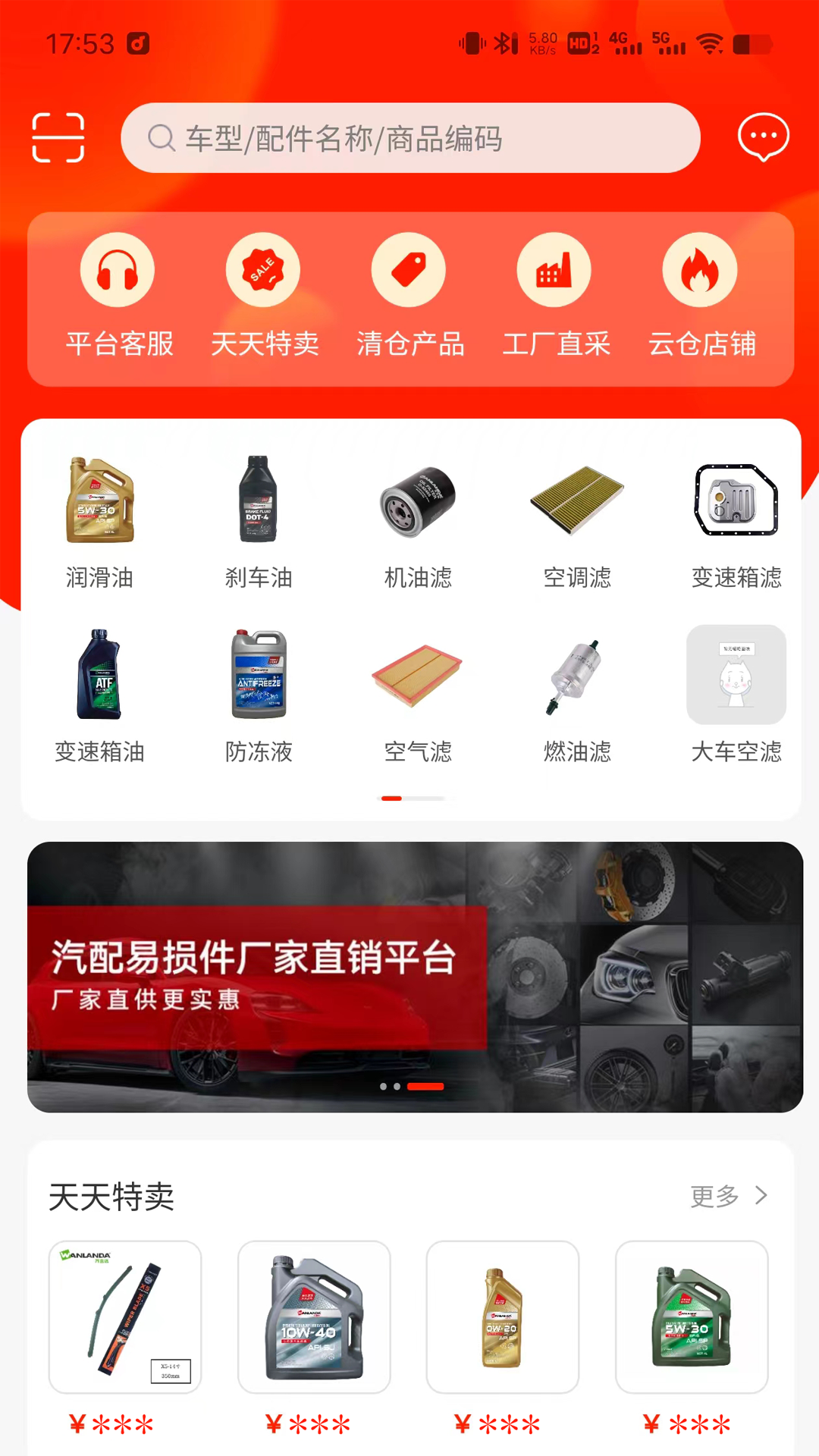The image size is (819, 1456).
Task: Open 工厂直采 via the factory icon
Action: coord(554,269)
